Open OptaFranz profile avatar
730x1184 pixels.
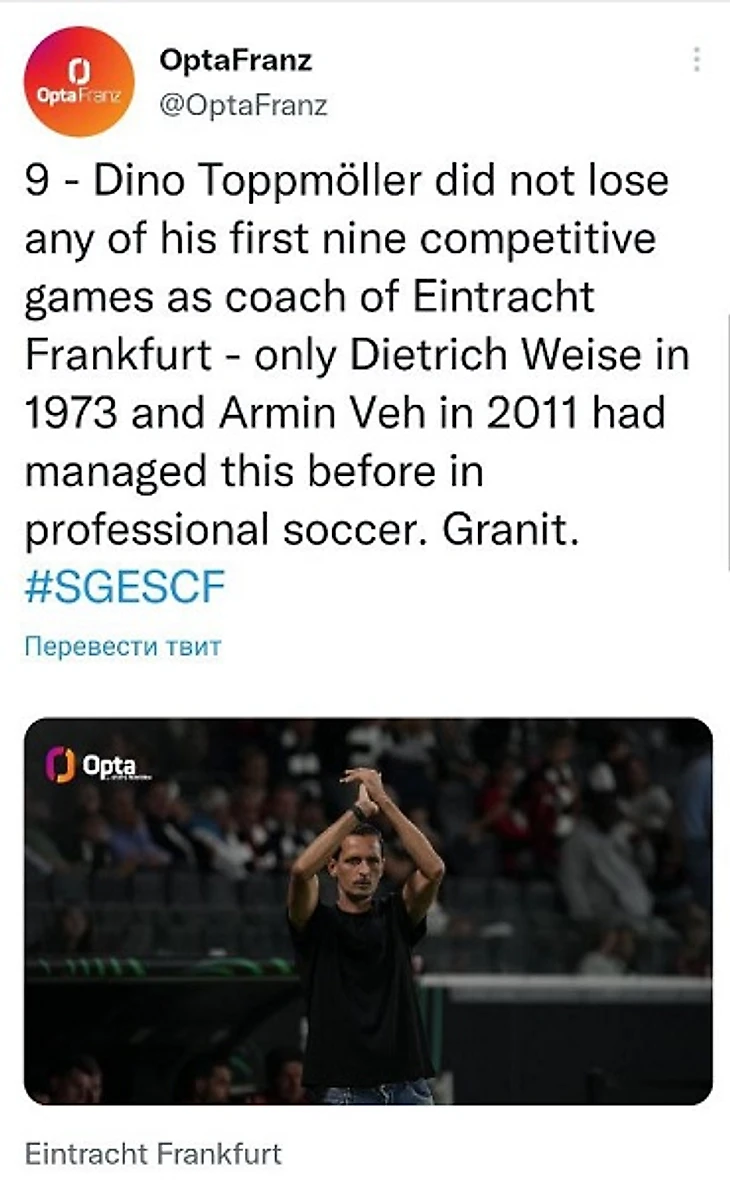pos(78,81)
